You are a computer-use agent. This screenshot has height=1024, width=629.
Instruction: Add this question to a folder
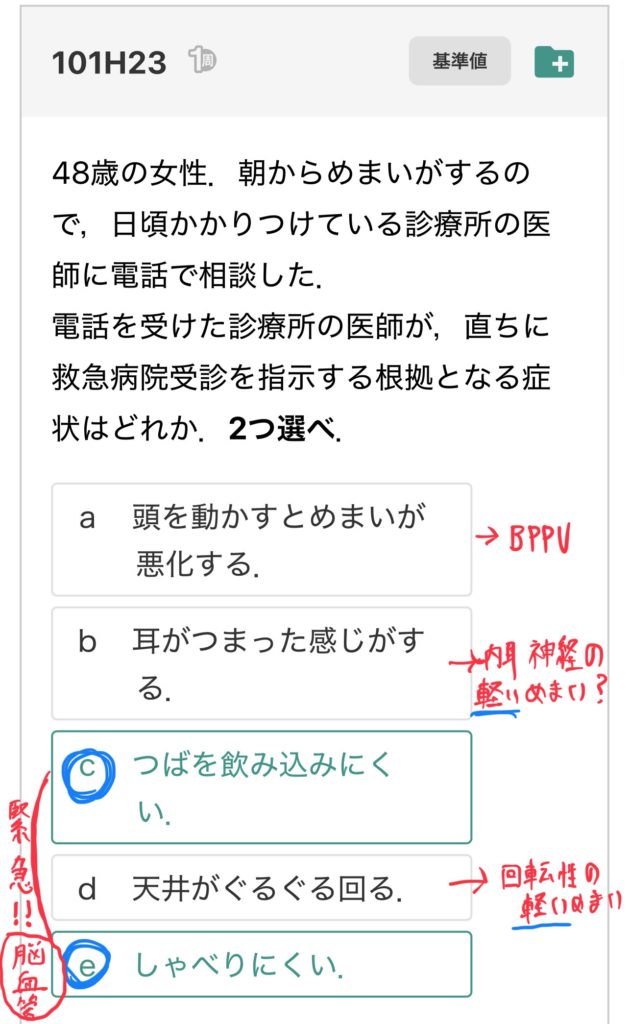[554, 62]
